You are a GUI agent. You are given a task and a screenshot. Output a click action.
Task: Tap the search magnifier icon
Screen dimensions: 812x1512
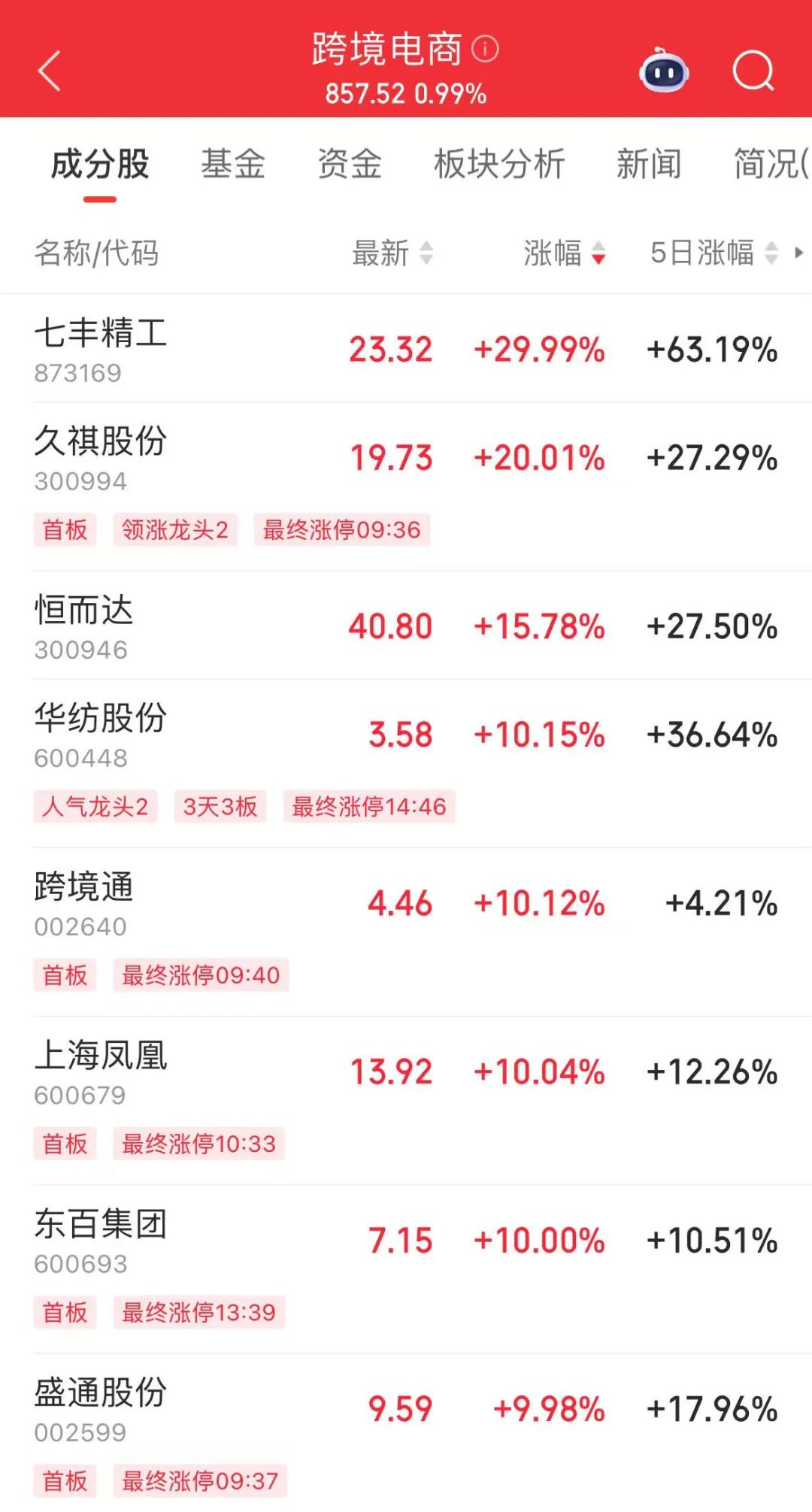(x=752, y=71)
